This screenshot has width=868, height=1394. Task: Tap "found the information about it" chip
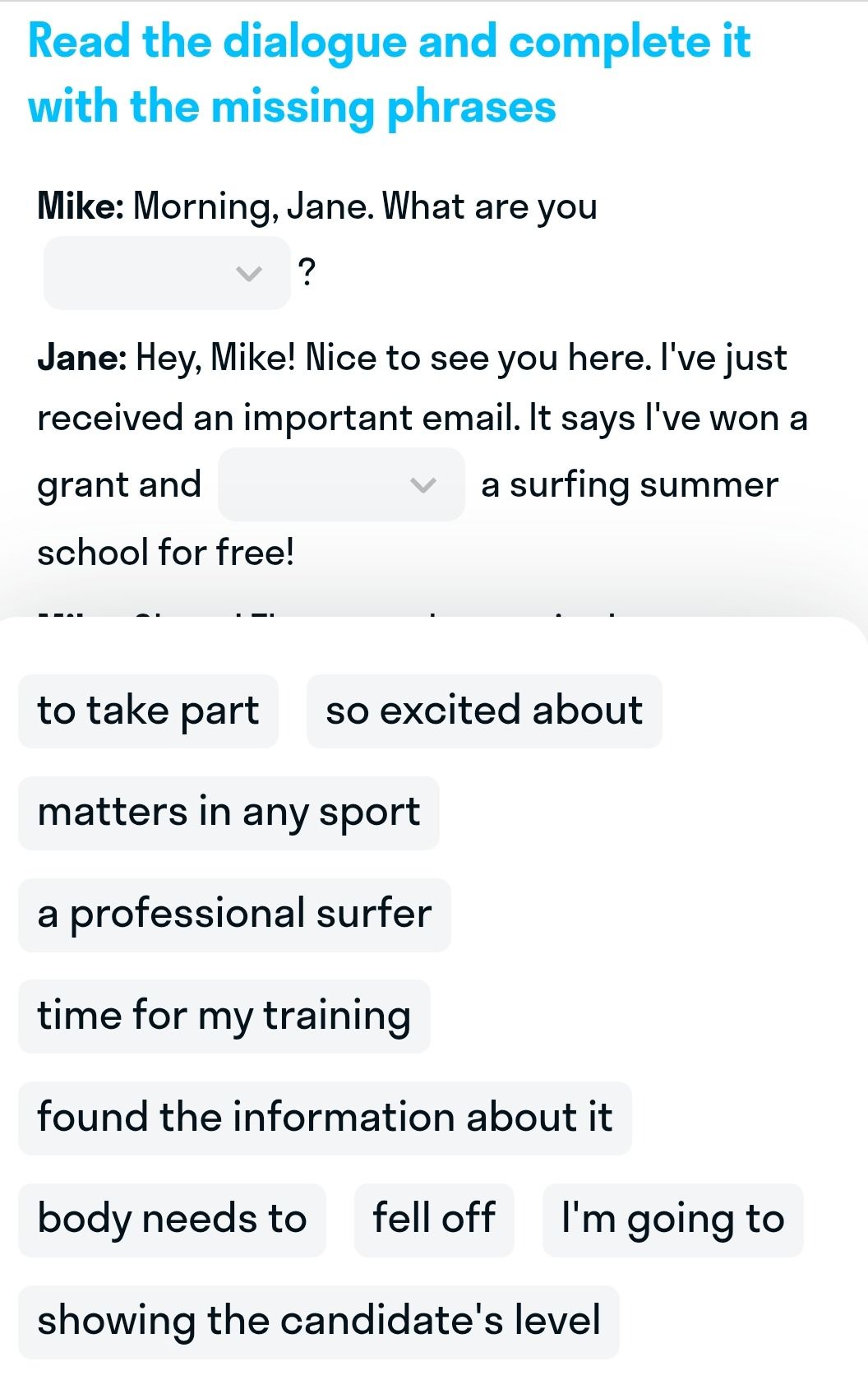coord(325,1118)
